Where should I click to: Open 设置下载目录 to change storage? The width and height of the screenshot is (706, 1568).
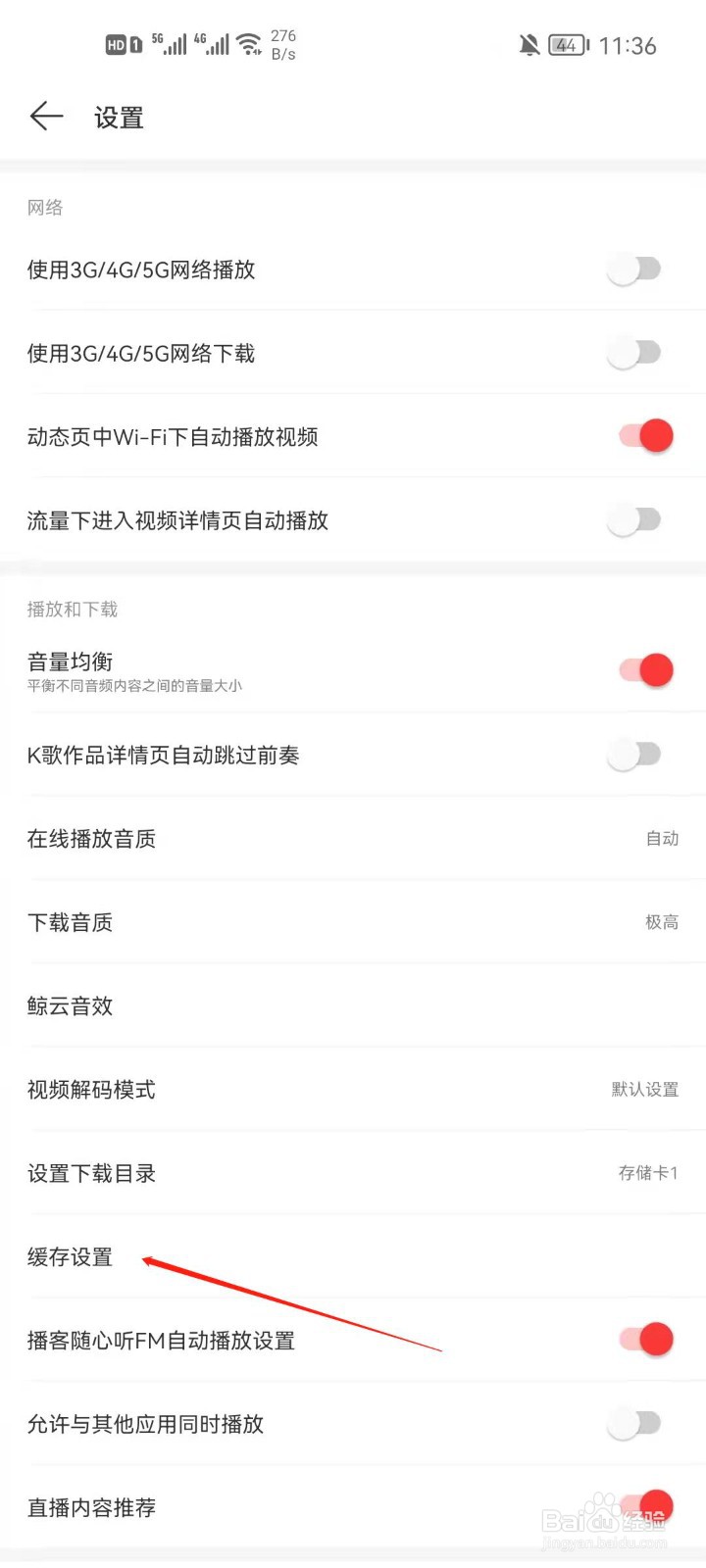353,1173
